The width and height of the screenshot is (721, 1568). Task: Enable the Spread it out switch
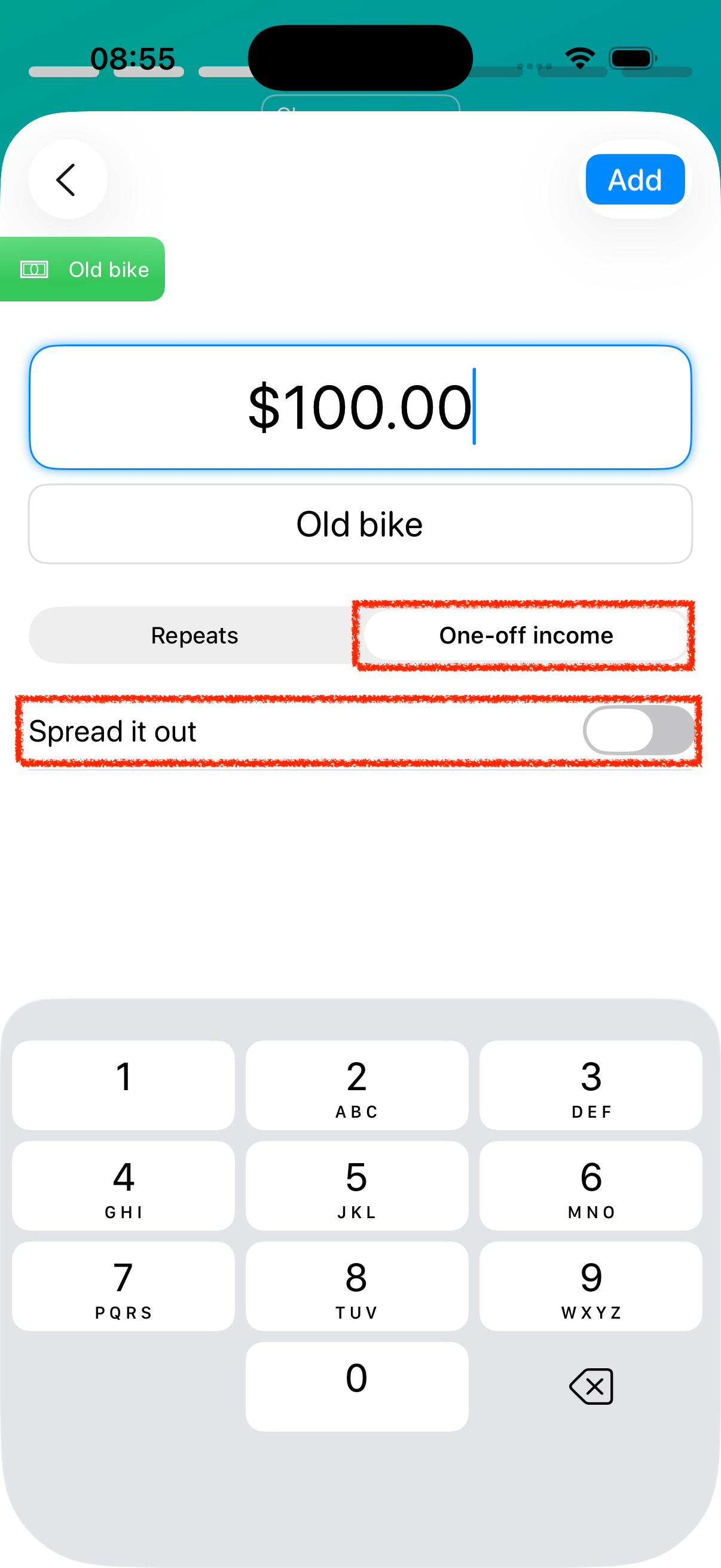click(x=638, y=730)
